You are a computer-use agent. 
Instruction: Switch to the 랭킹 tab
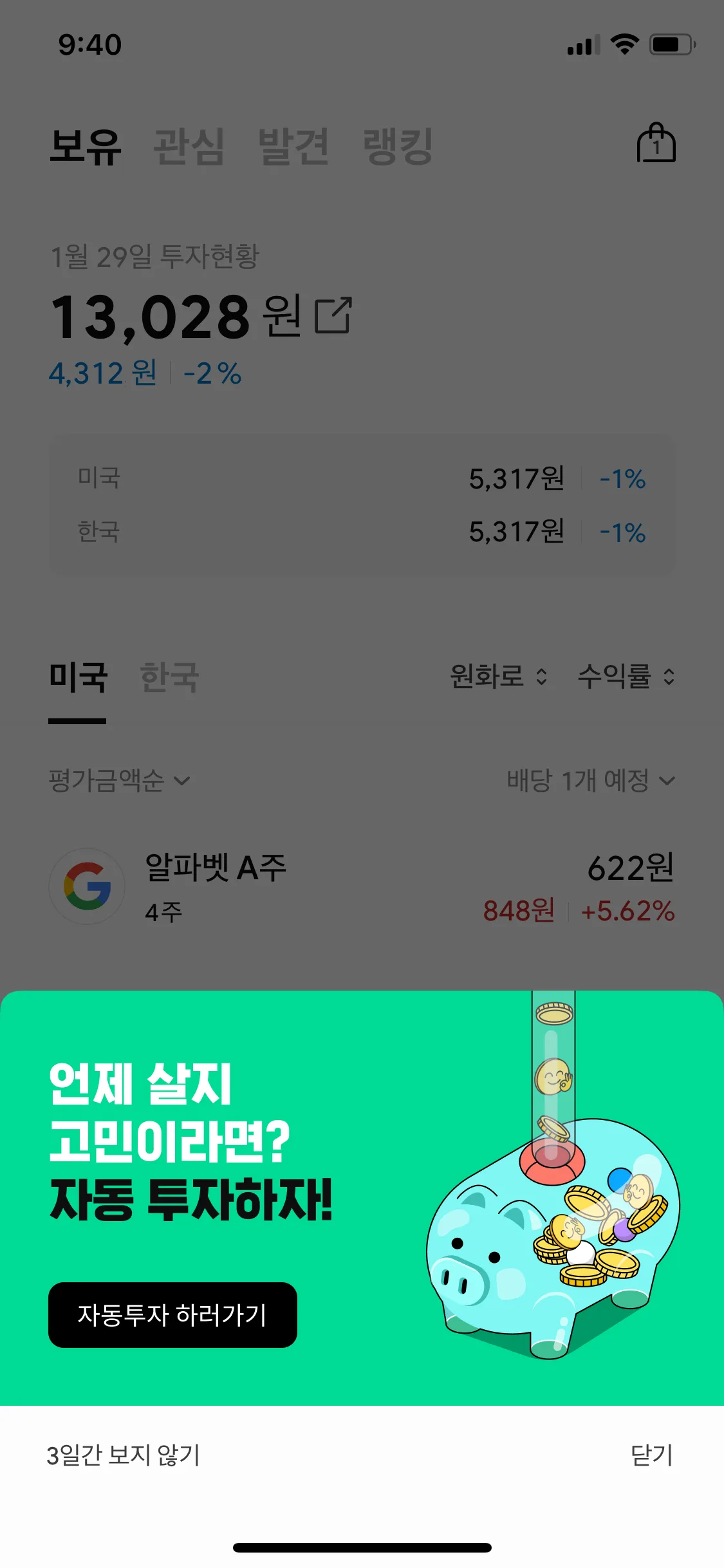398,146
